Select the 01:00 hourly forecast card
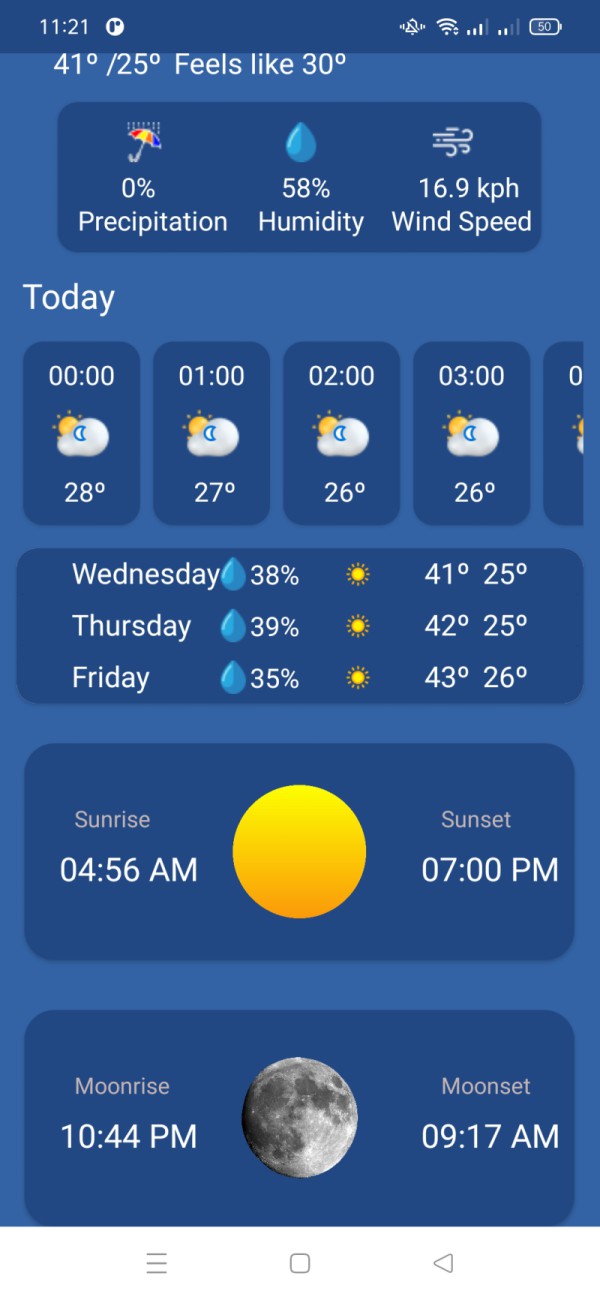This screenshot has width=600, height=1300. [212, 433]
